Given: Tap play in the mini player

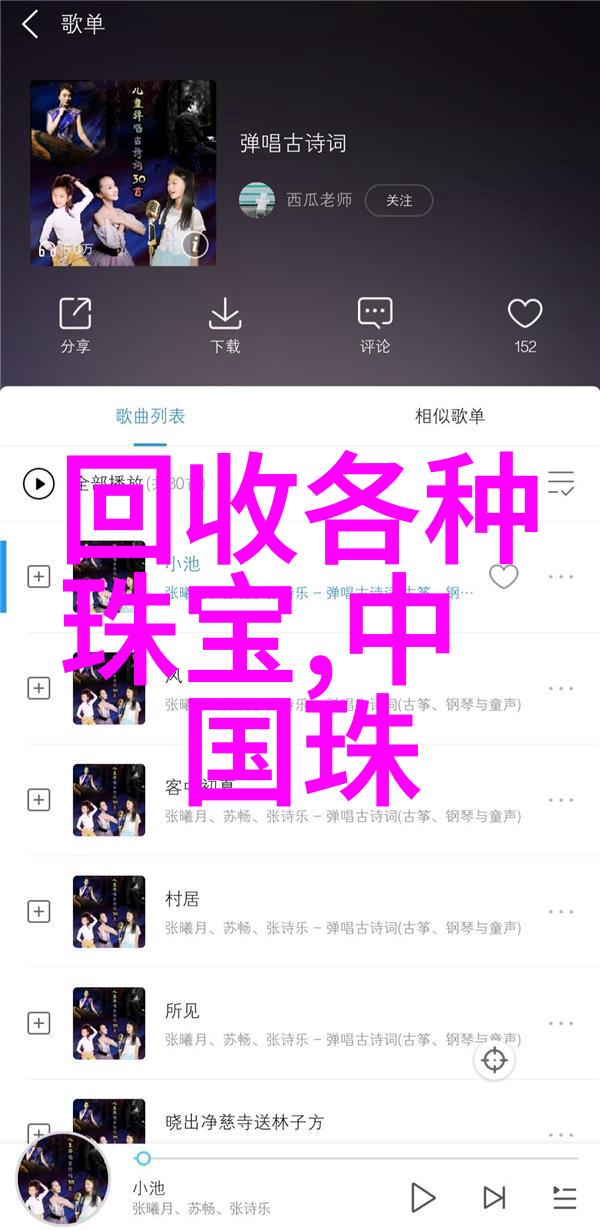Looking at the screenshot, I should 423,1197.
